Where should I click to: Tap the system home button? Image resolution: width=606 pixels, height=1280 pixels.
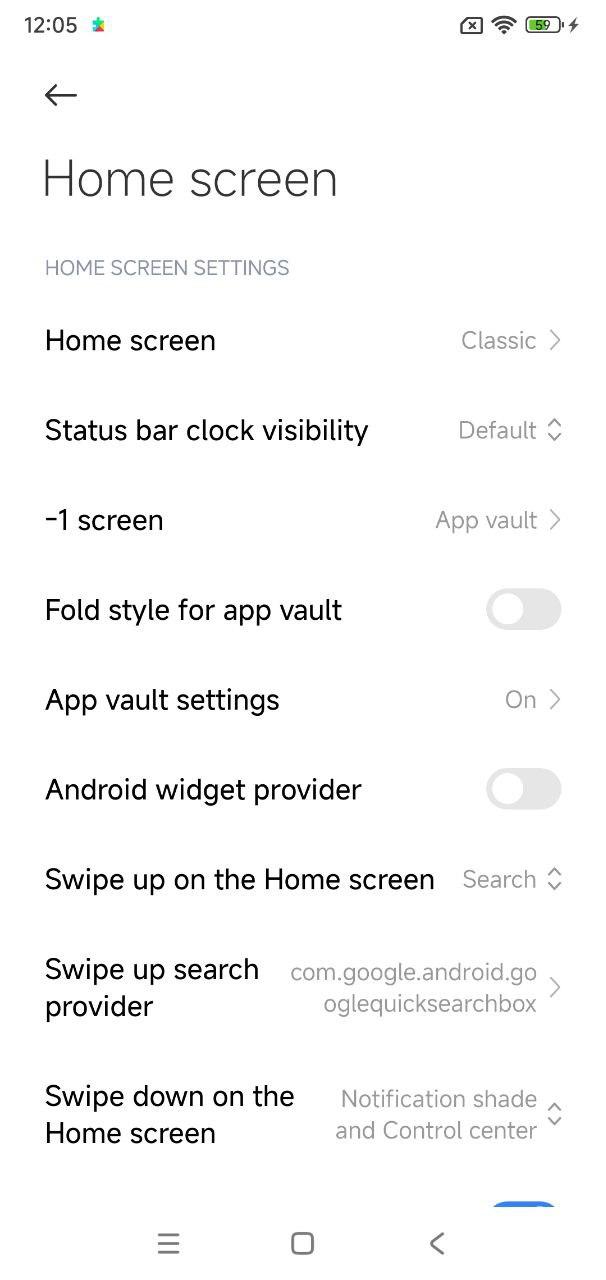(x=302, y=1243)
